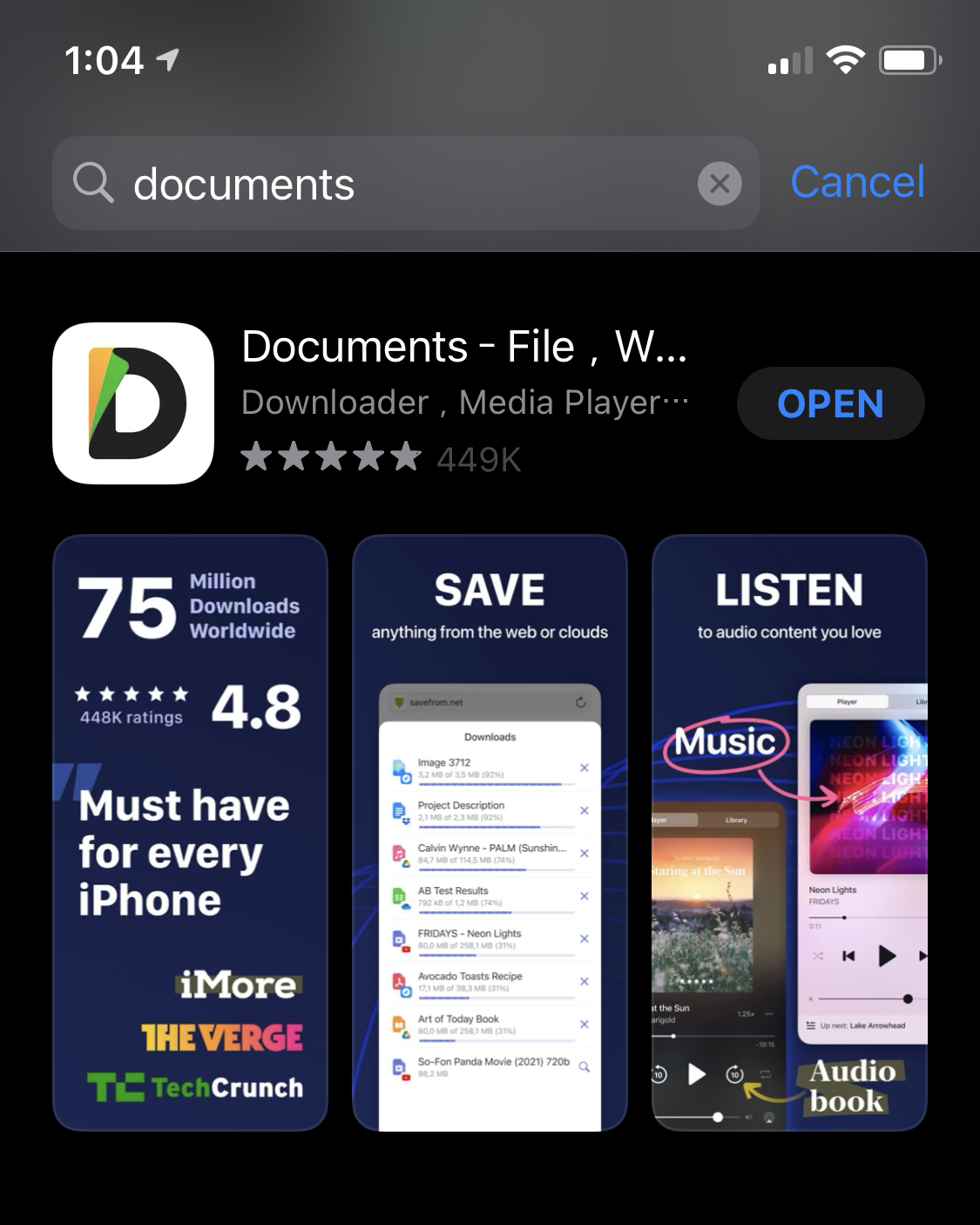The image size is (980, 1225).
Task: Cancel the search
Action: click(x=857, y=182)
